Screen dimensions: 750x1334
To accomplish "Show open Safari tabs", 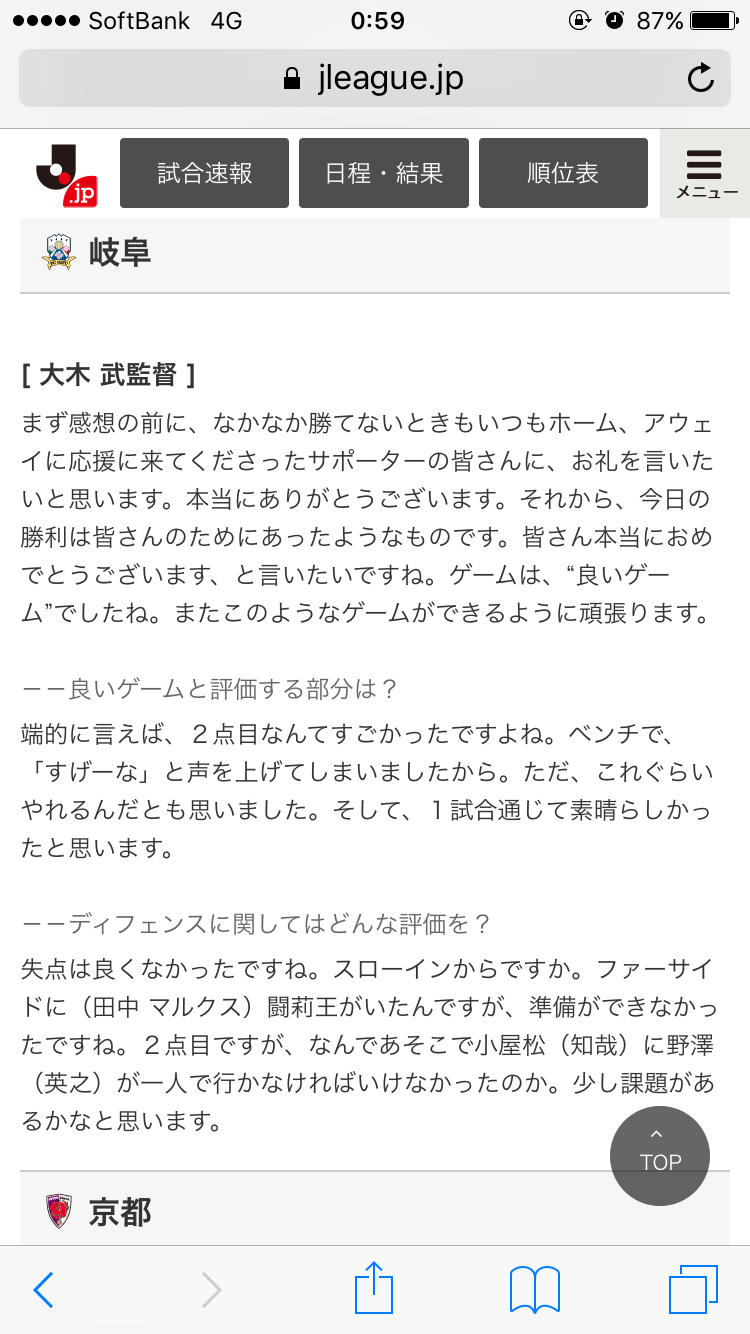I will click(x=693, y=1289).
